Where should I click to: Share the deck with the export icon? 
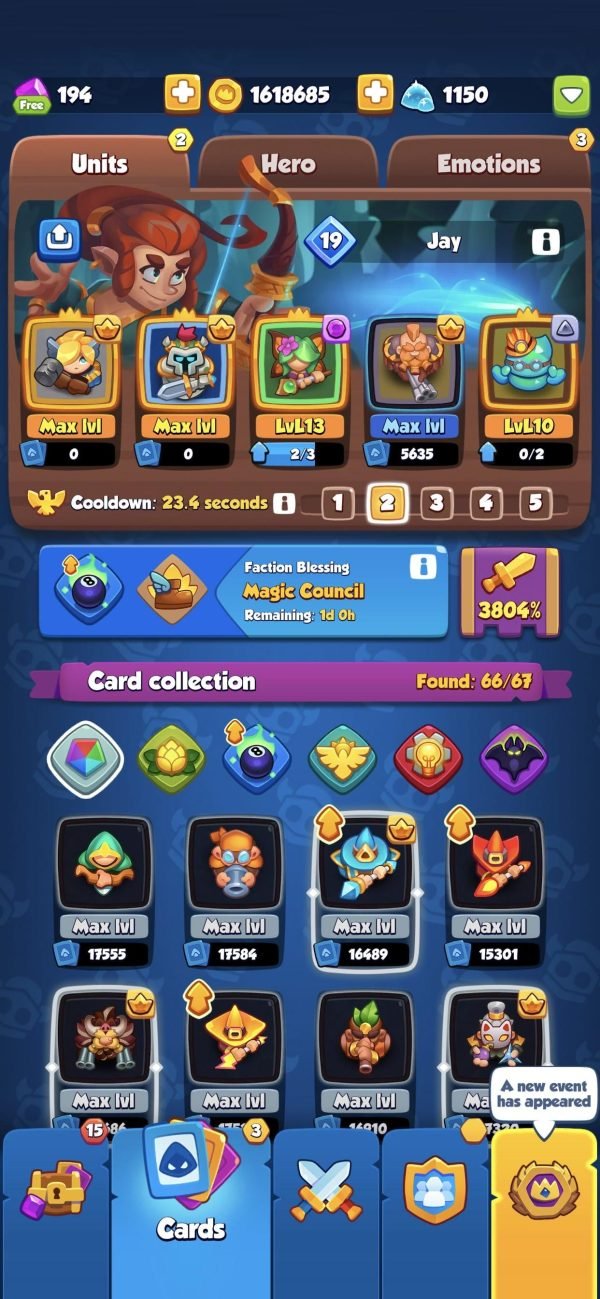pos(58,240)
